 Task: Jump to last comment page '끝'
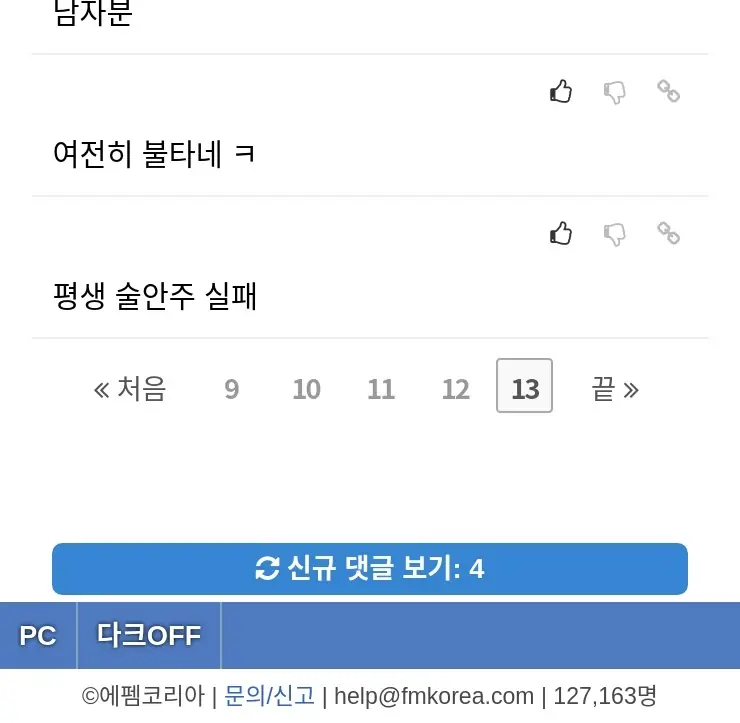coord(614,388)
